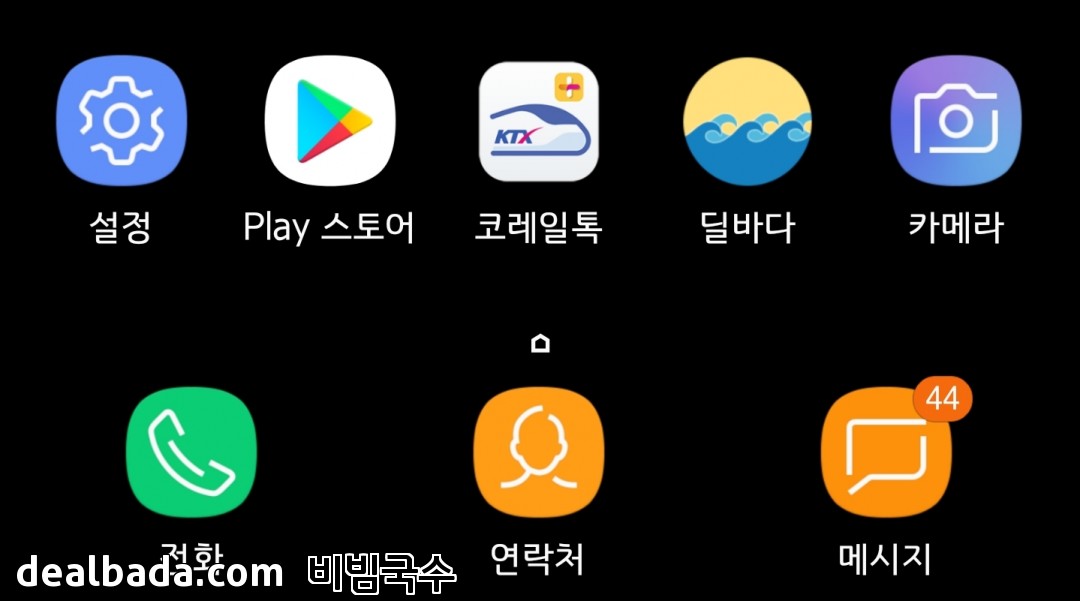The width and height of the screenshot is (1080, 601).
Task: Open the 설정 settings app
Action: coord(121,120)
